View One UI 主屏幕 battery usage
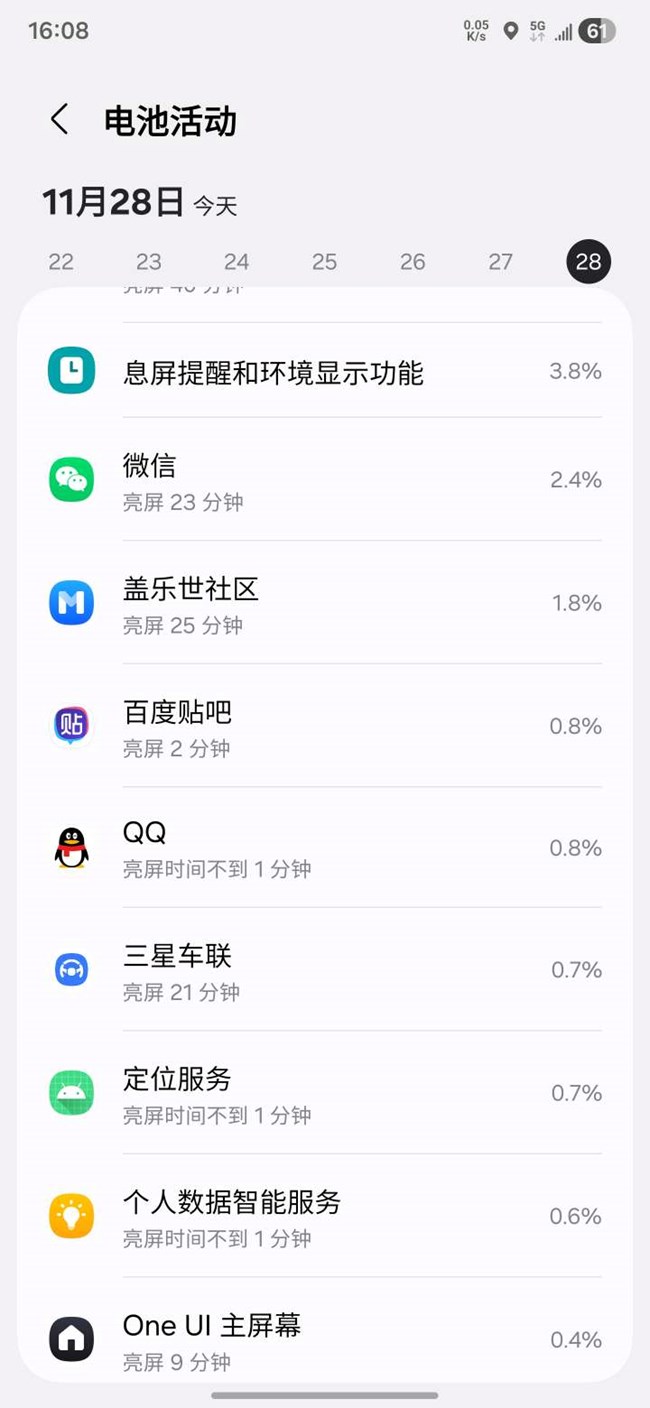 click(x=325, y=1339)
